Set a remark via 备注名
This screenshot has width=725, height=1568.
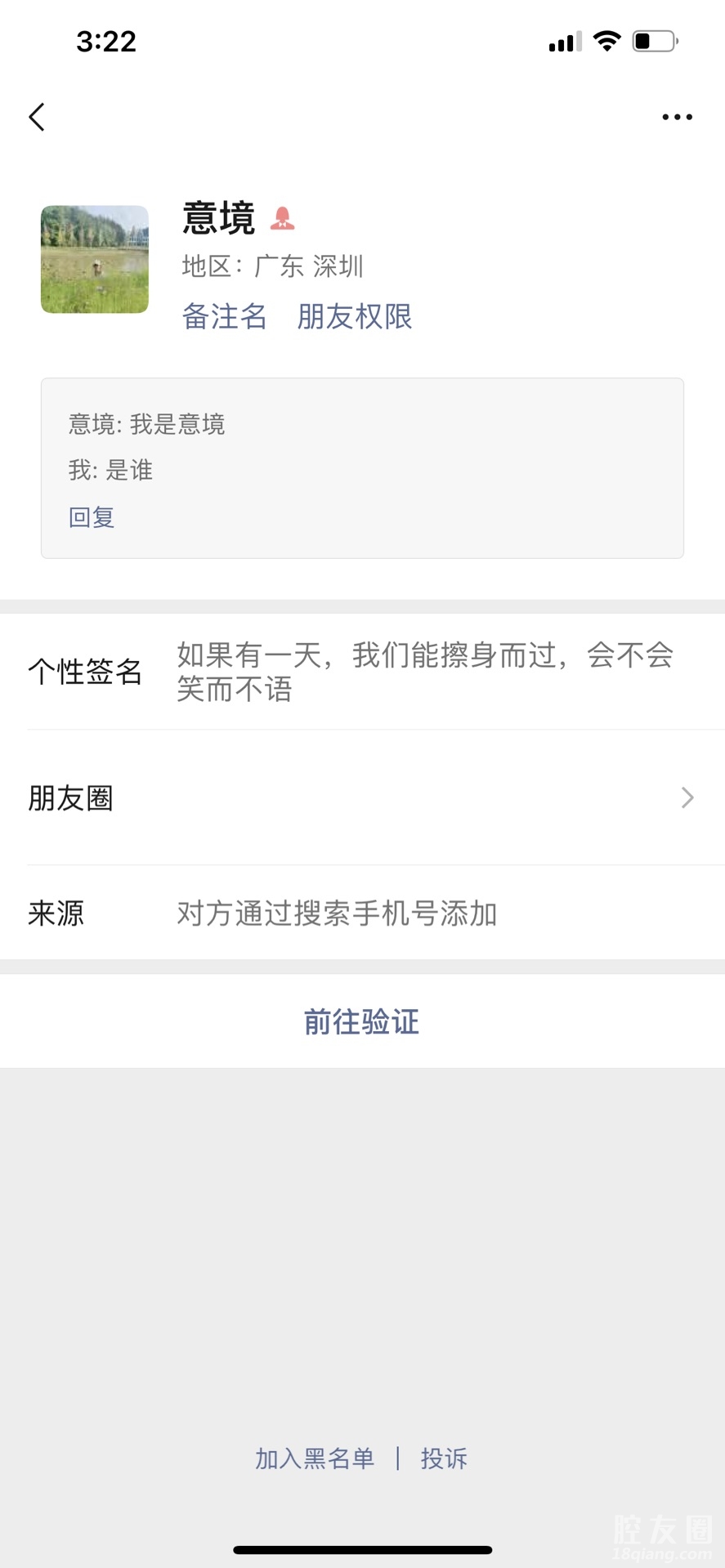point(224,316)
